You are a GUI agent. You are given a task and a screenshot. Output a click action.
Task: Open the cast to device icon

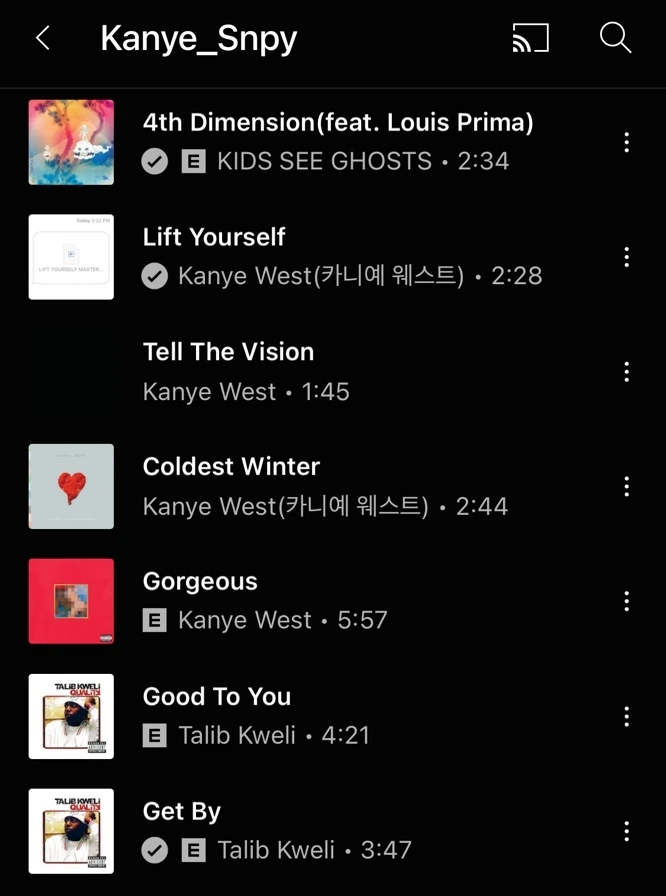pyautogui.click(x=531, y=38)
